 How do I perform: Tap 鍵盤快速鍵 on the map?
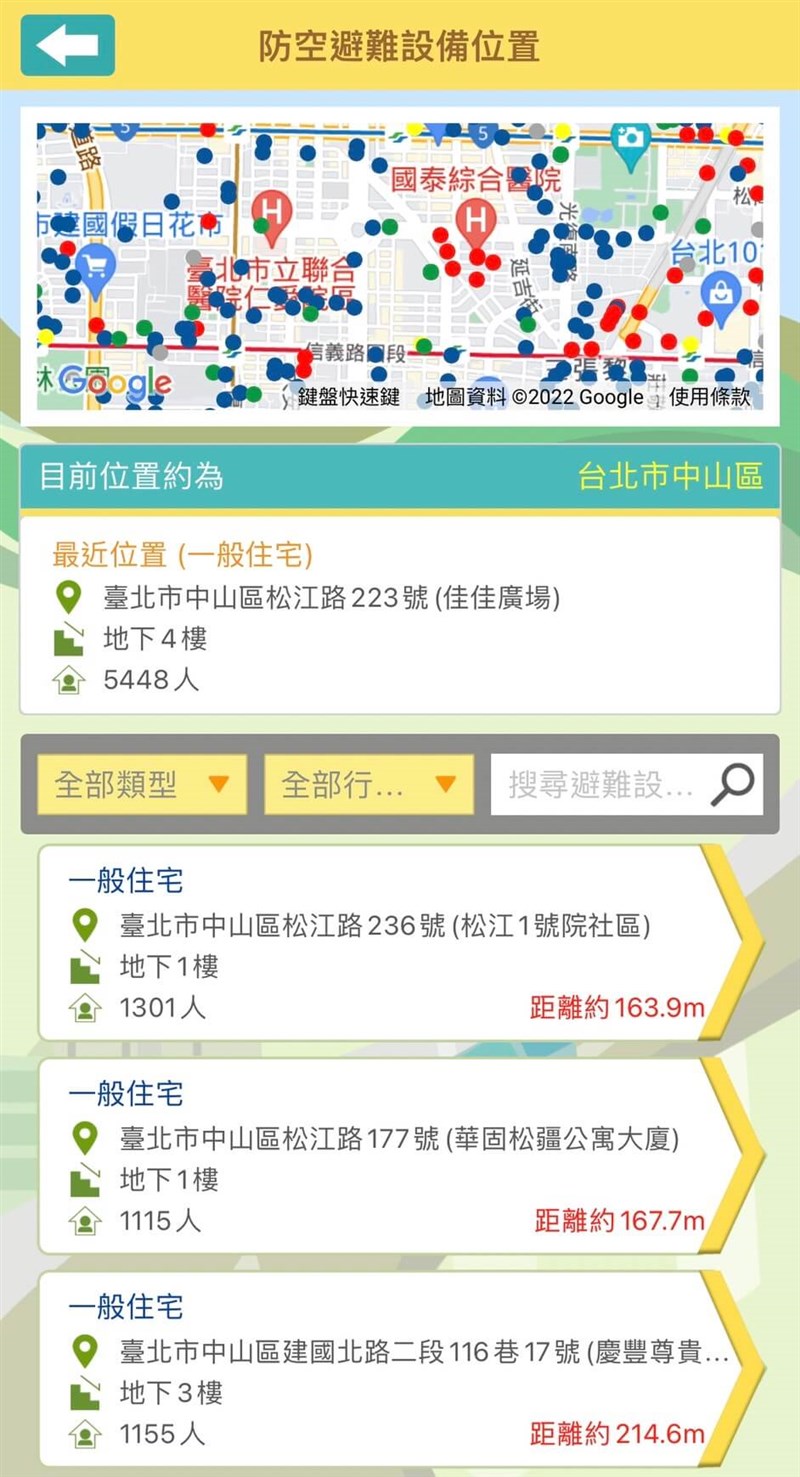[x=349, y=397]
